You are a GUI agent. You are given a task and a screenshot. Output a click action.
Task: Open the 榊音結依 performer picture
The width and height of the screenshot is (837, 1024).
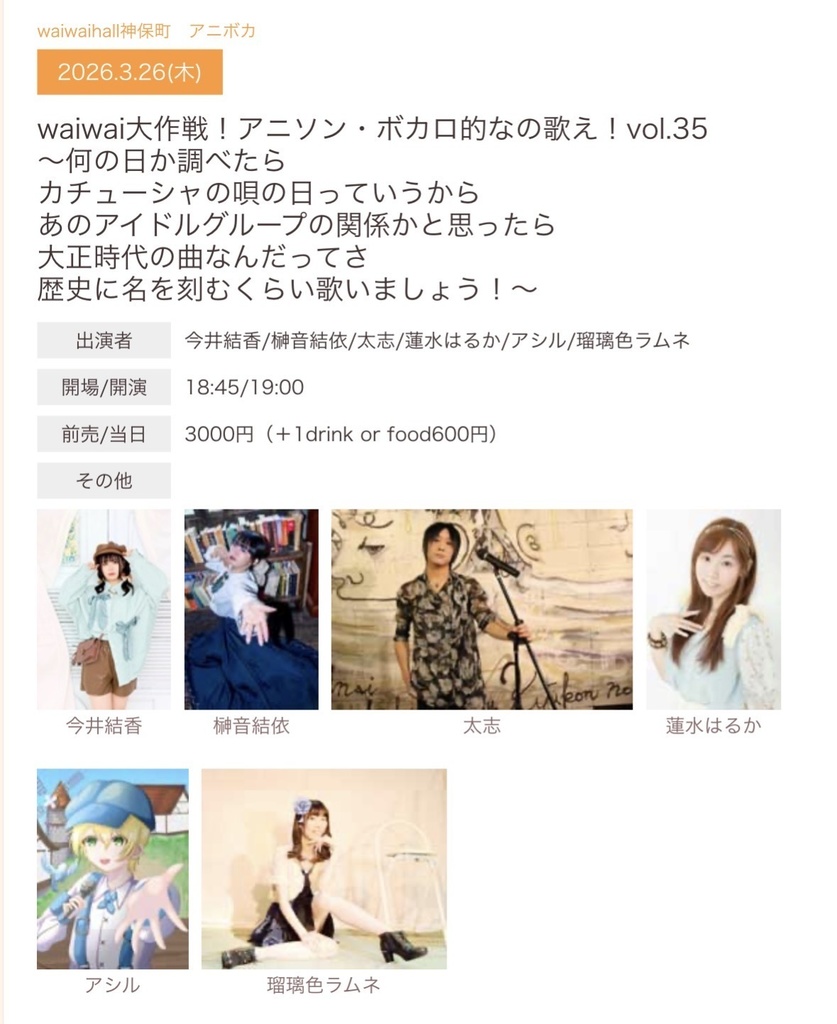[x=251, y=609]
